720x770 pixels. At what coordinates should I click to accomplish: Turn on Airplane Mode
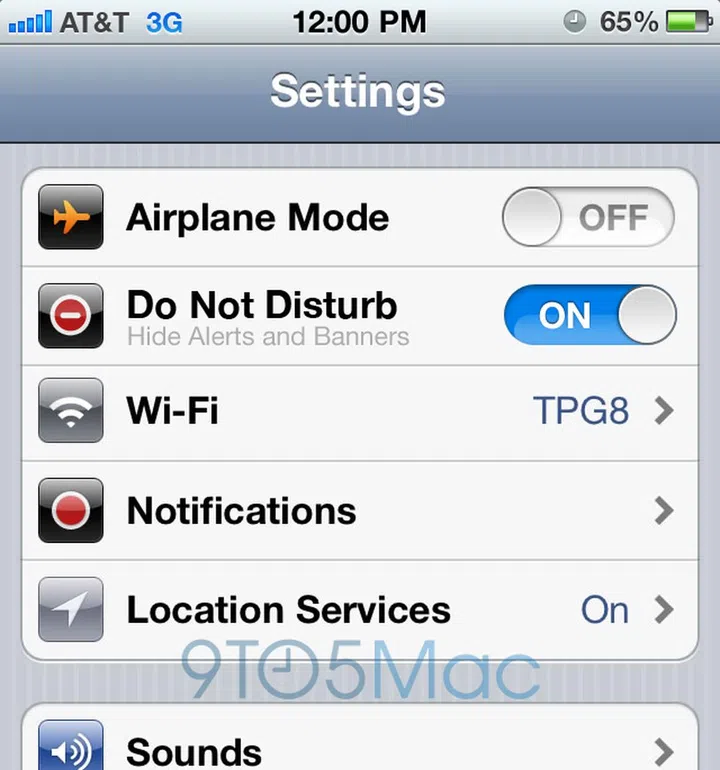pyautogui.click(x=587, y=218)
